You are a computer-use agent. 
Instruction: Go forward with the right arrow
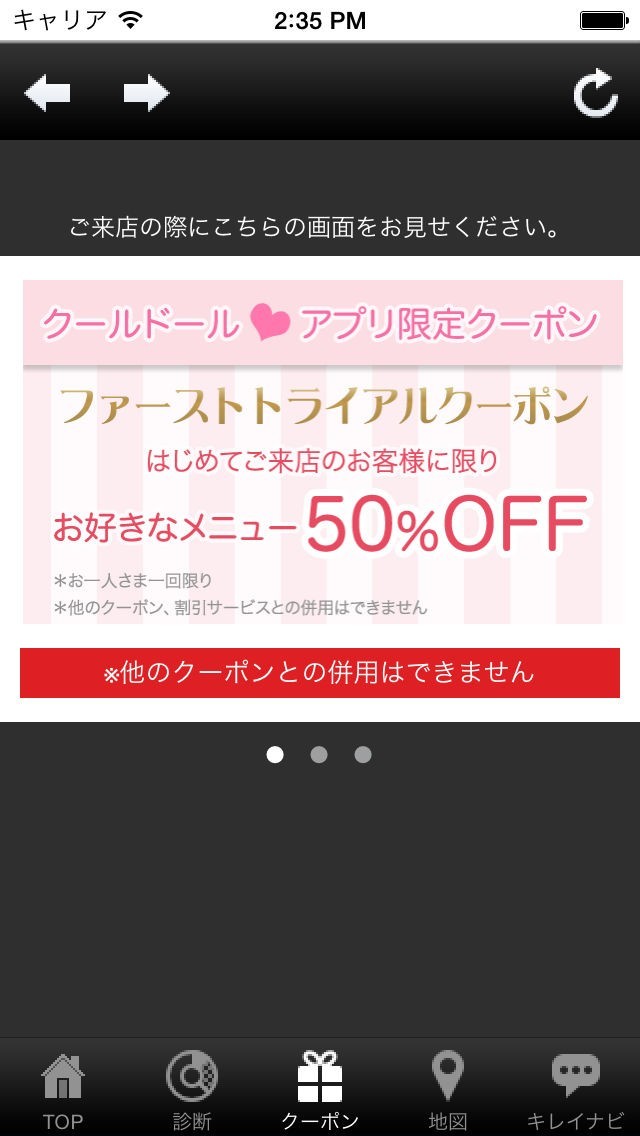(x=146, y=94)
